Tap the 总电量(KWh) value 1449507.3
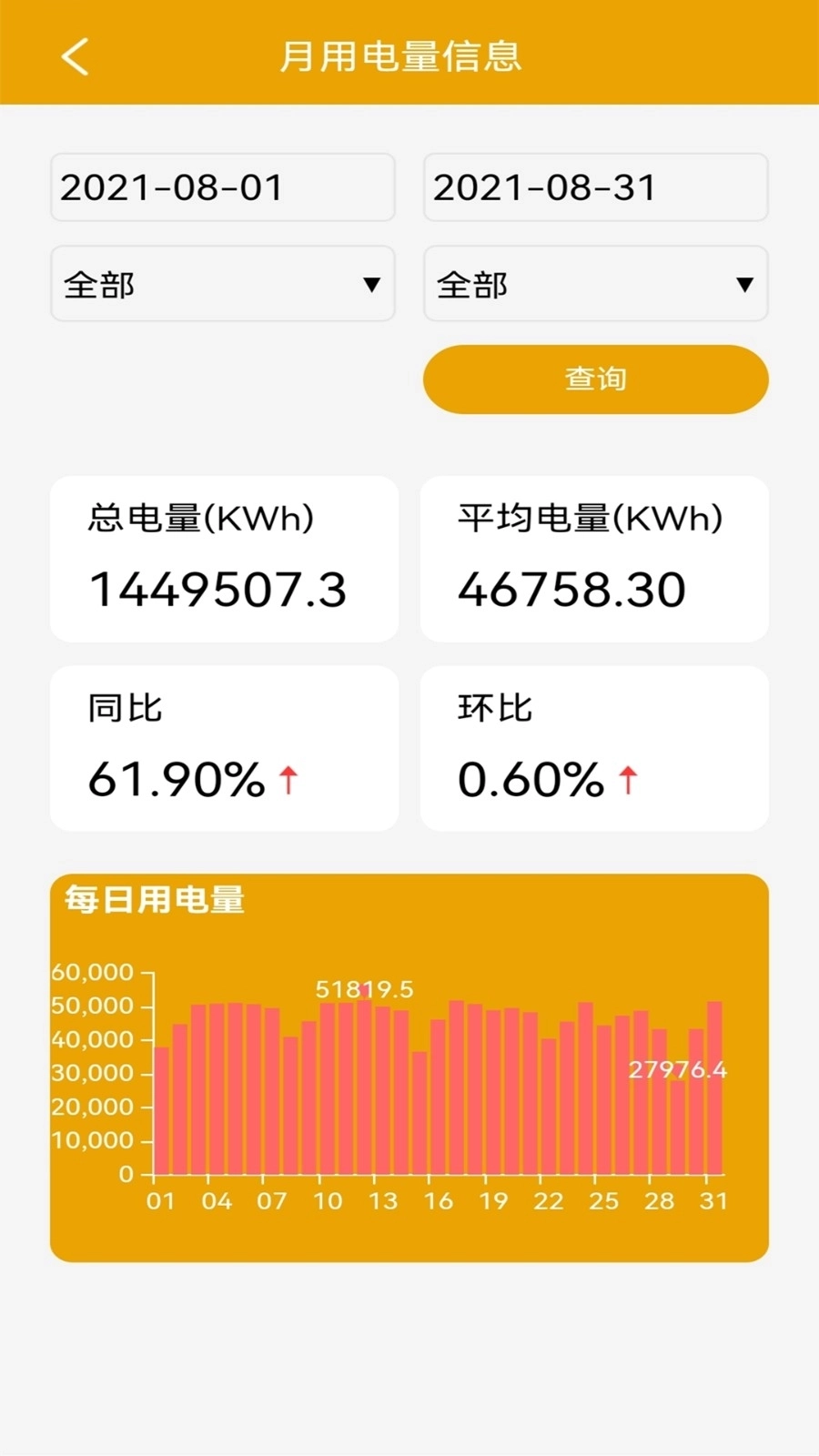 219,588
